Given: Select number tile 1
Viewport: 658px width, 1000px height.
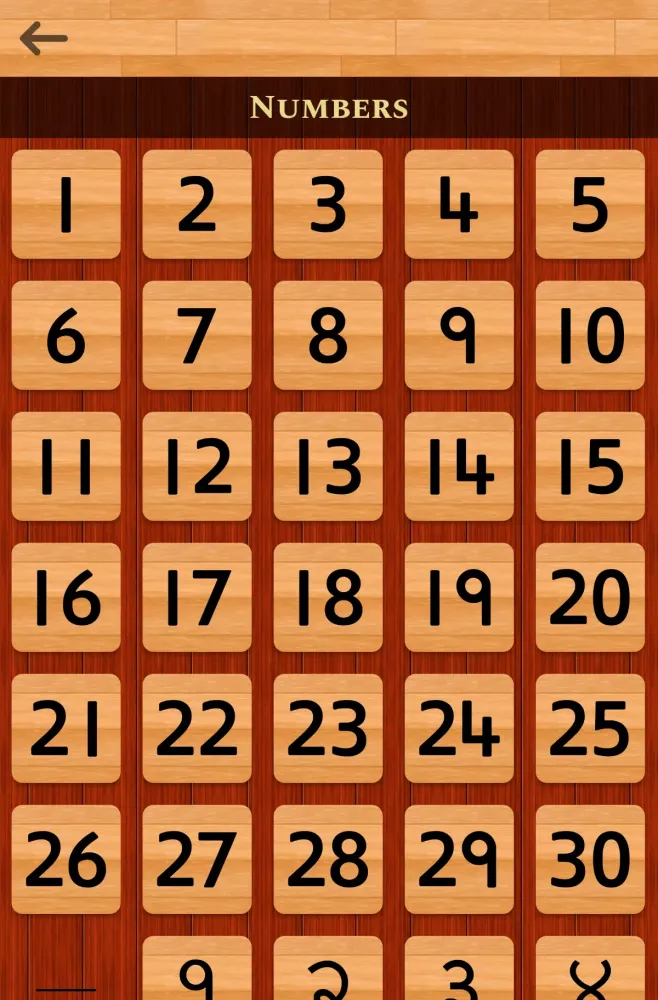Looking at the screenshot, I should coord(66,204).
